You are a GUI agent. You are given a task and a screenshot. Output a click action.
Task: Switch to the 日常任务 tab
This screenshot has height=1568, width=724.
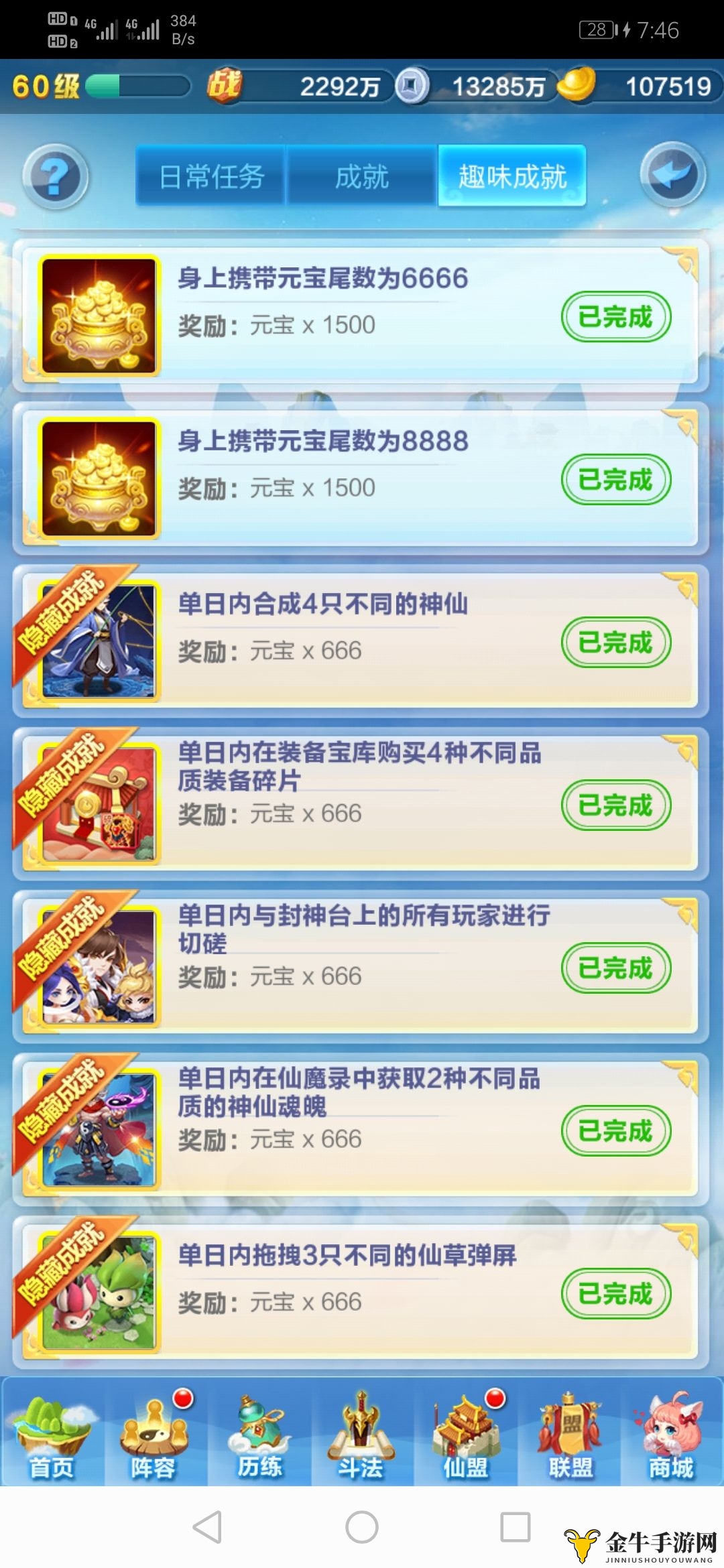pos(211,176)
